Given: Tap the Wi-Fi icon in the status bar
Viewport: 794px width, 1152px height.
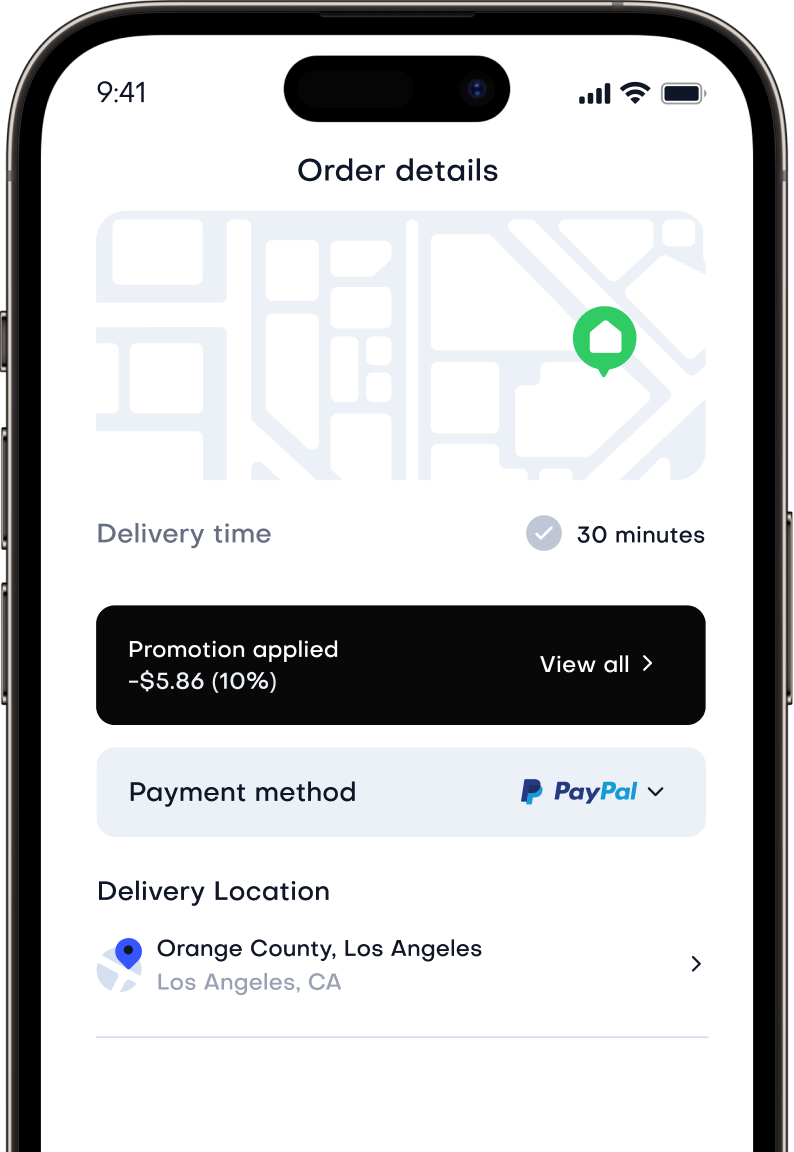Looking at the screenshot, I should (x=637, y=92).
